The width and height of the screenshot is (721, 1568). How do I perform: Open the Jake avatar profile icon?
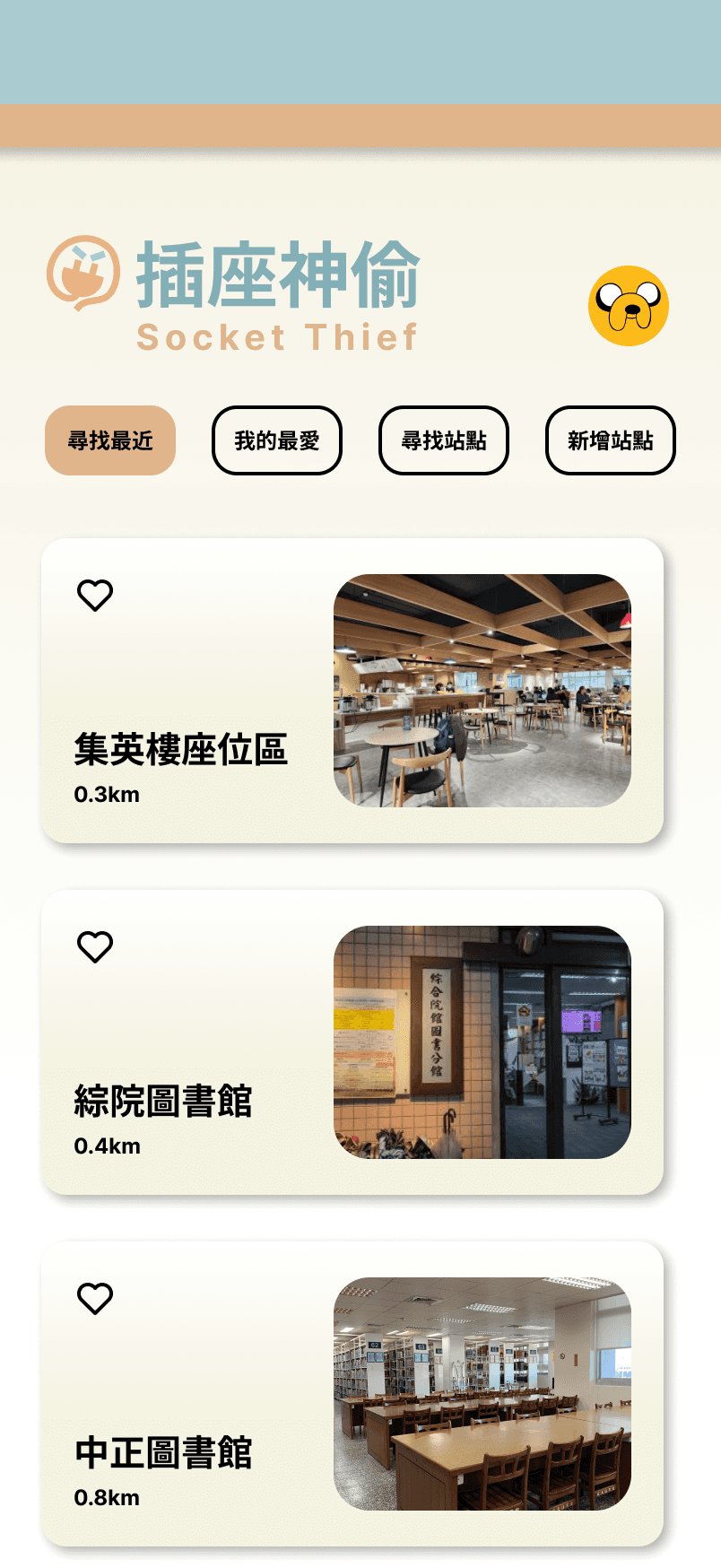pyautogui.click(x=629, y=306)
